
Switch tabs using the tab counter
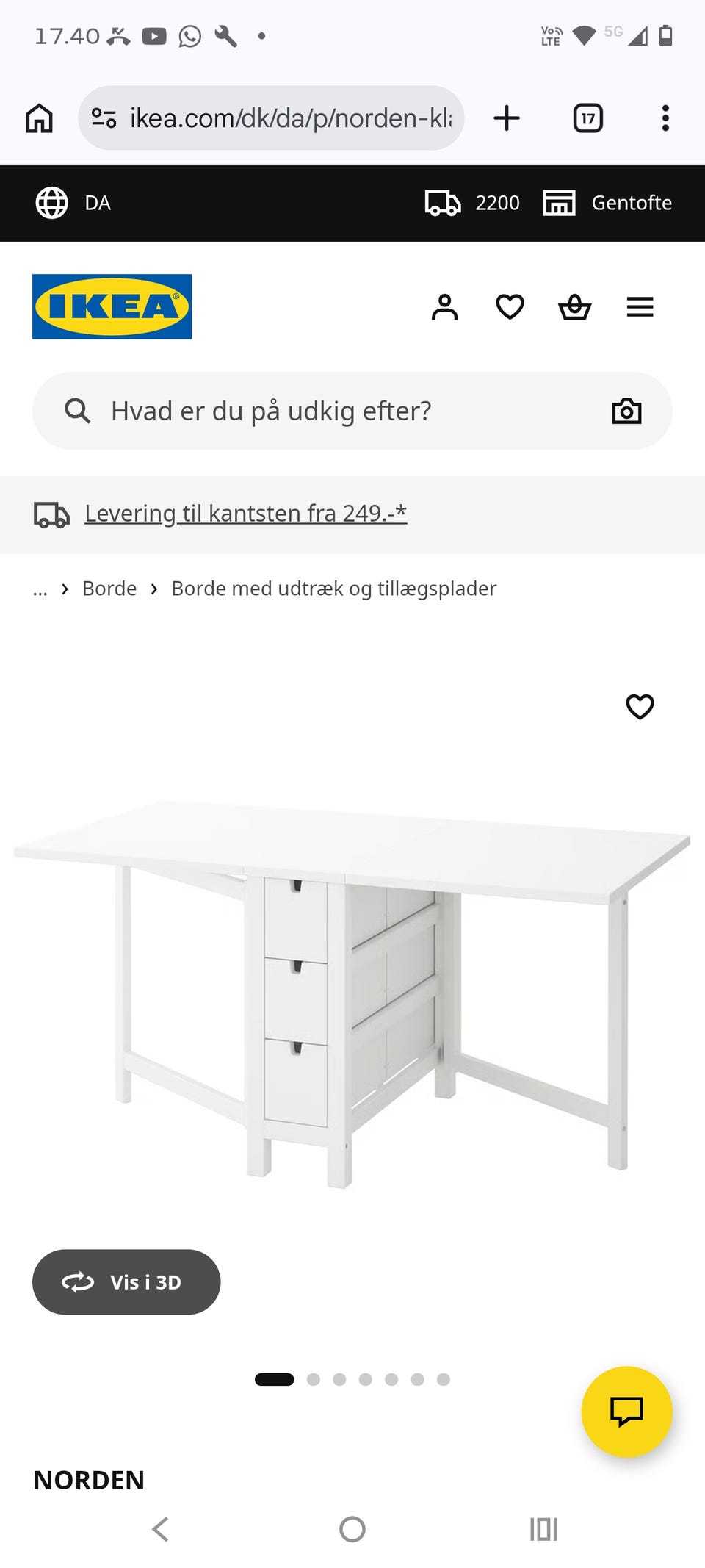tap(586, 118)
